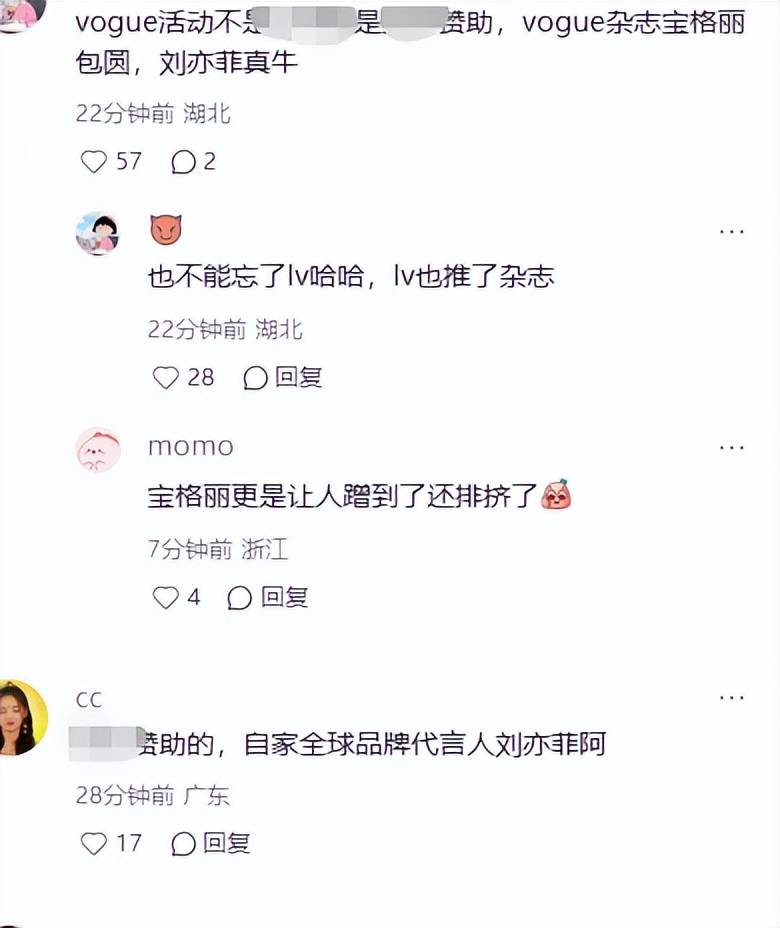Like the top comment with 57 likes
The width and height of the screenshot is (780, 928).
pyautogui.click(x=94, y=161)
